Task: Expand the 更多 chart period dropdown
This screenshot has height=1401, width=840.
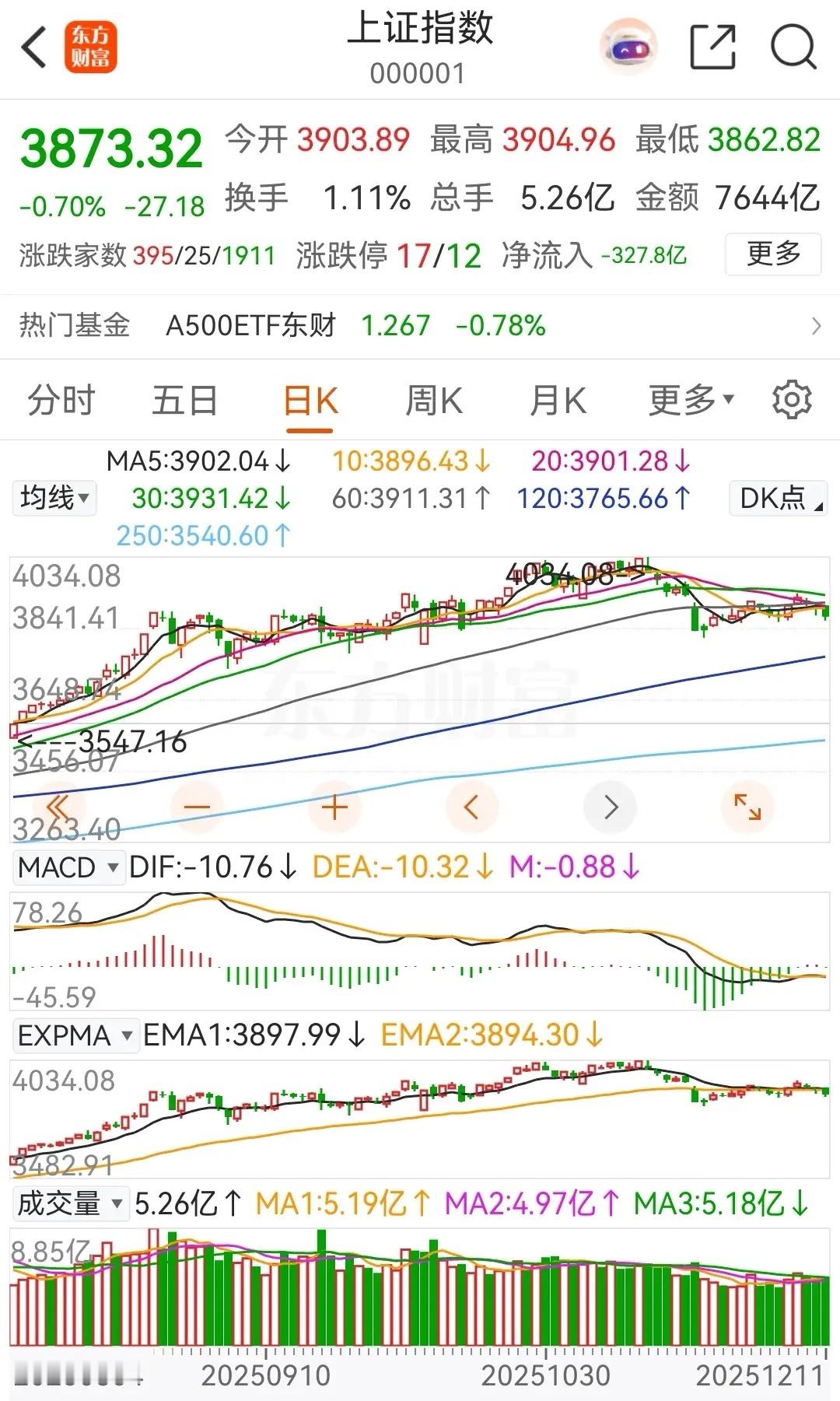Action: (689, 400)
